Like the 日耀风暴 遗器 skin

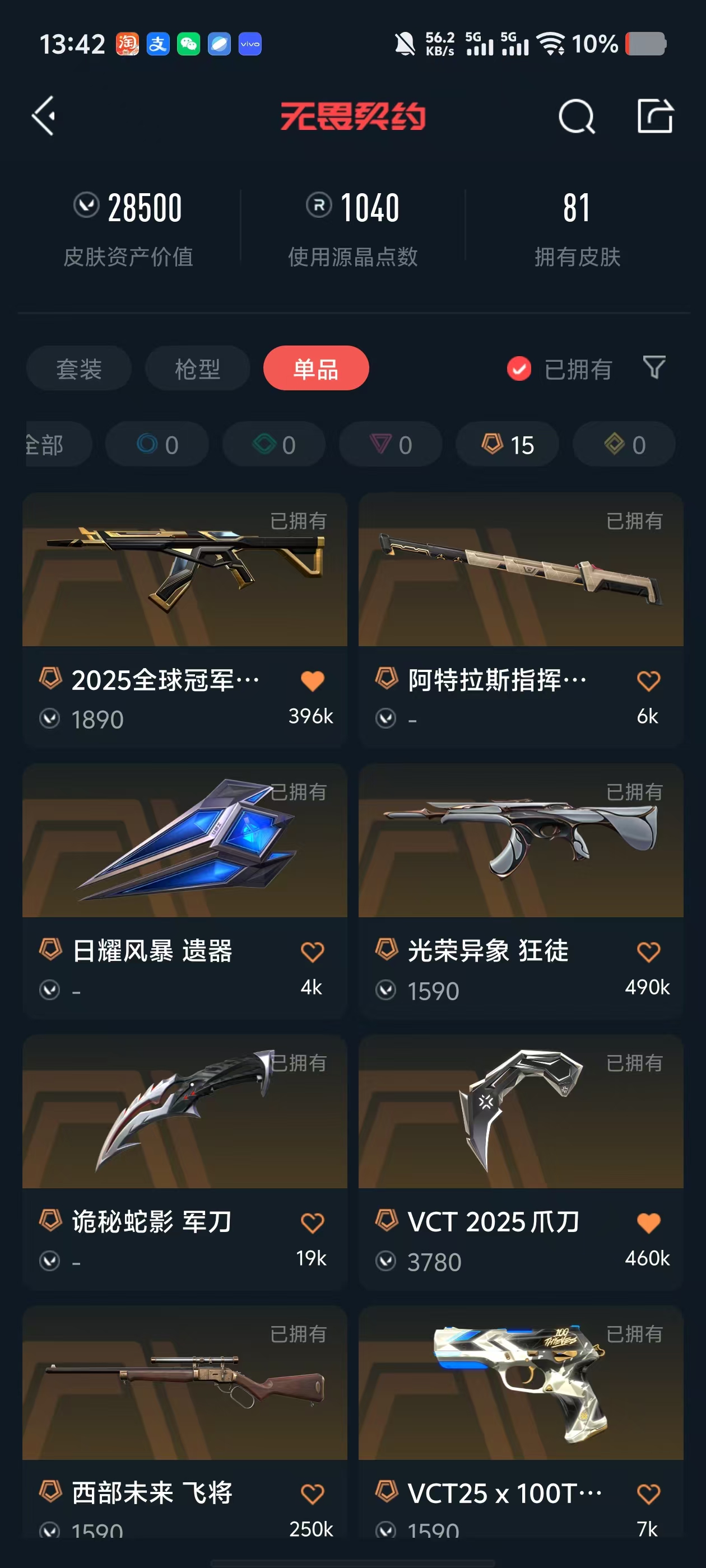(x=313, y=951)
